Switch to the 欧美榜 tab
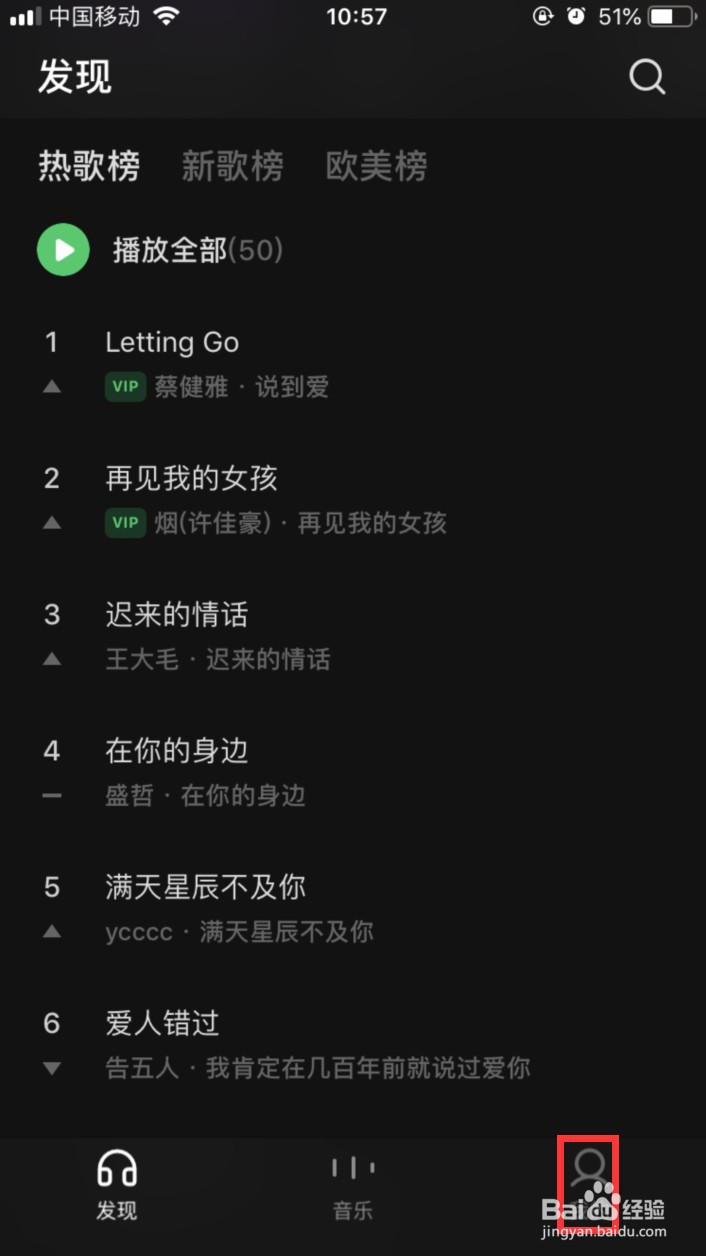Viewport: 706px width, 1256px height. pyautogui.click(x=376, y=166)
